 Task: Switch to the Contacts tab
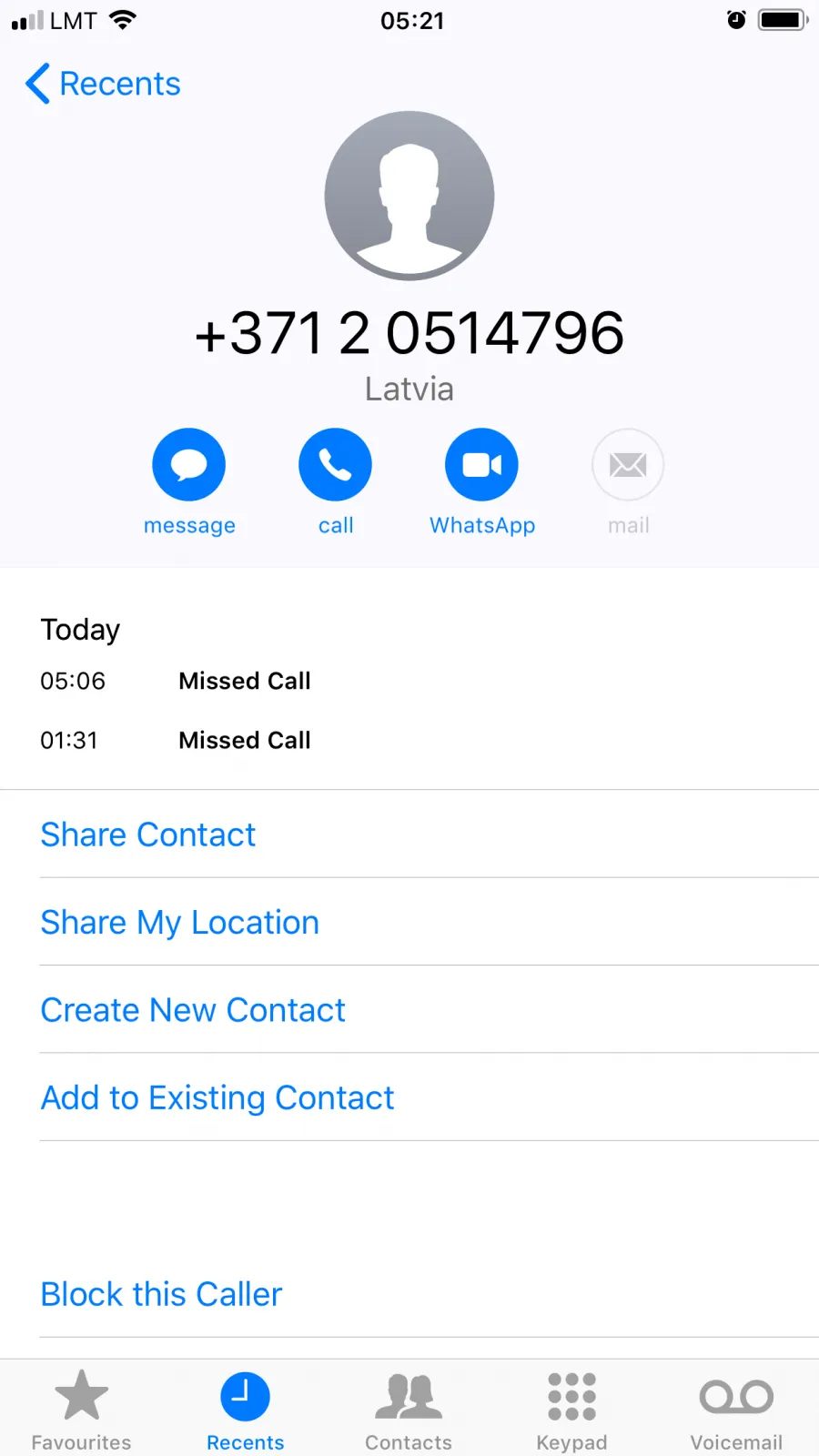(x=409, y=1410)
